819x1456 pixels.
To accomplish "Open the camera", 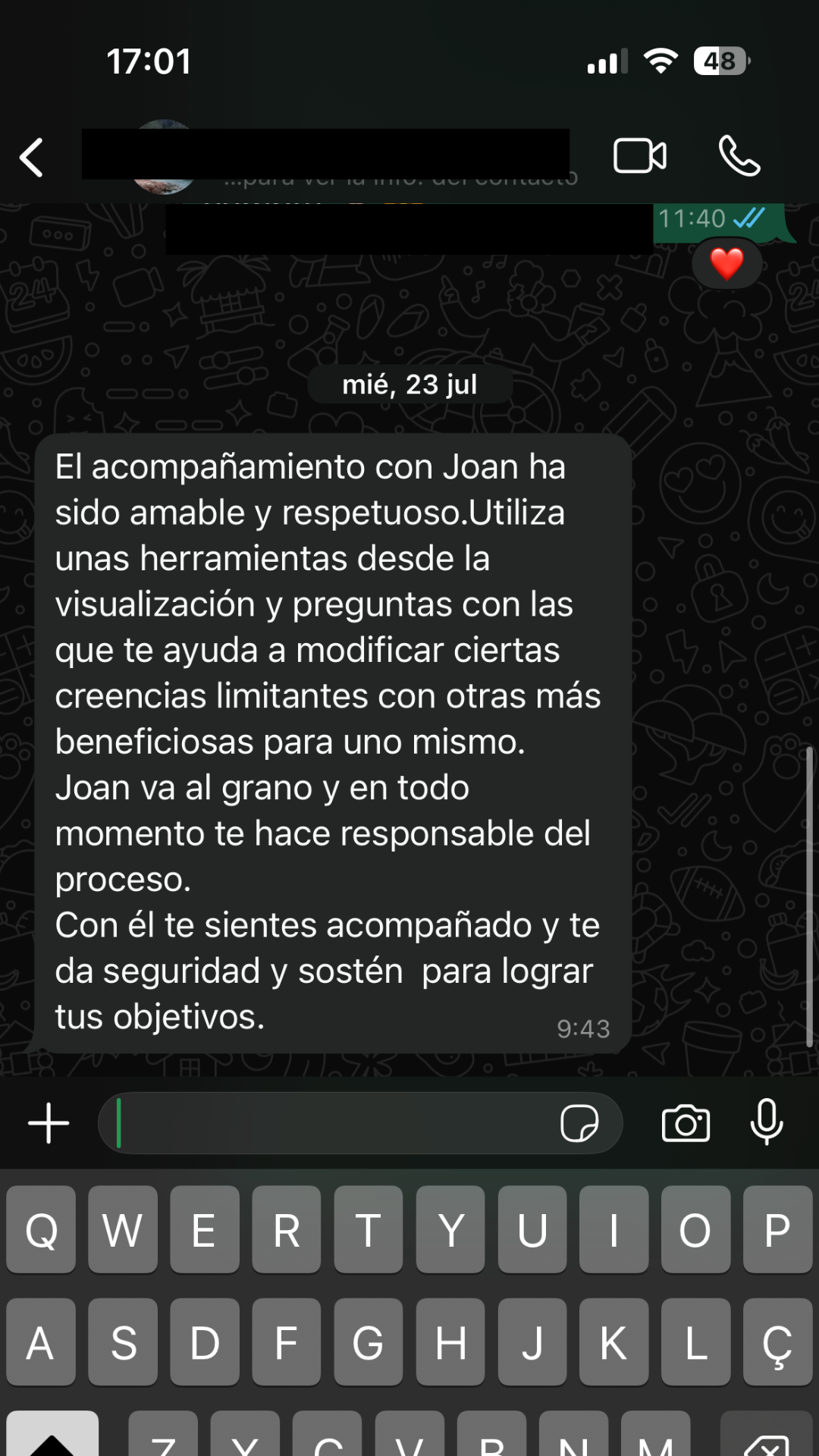I will (686, 1123).
